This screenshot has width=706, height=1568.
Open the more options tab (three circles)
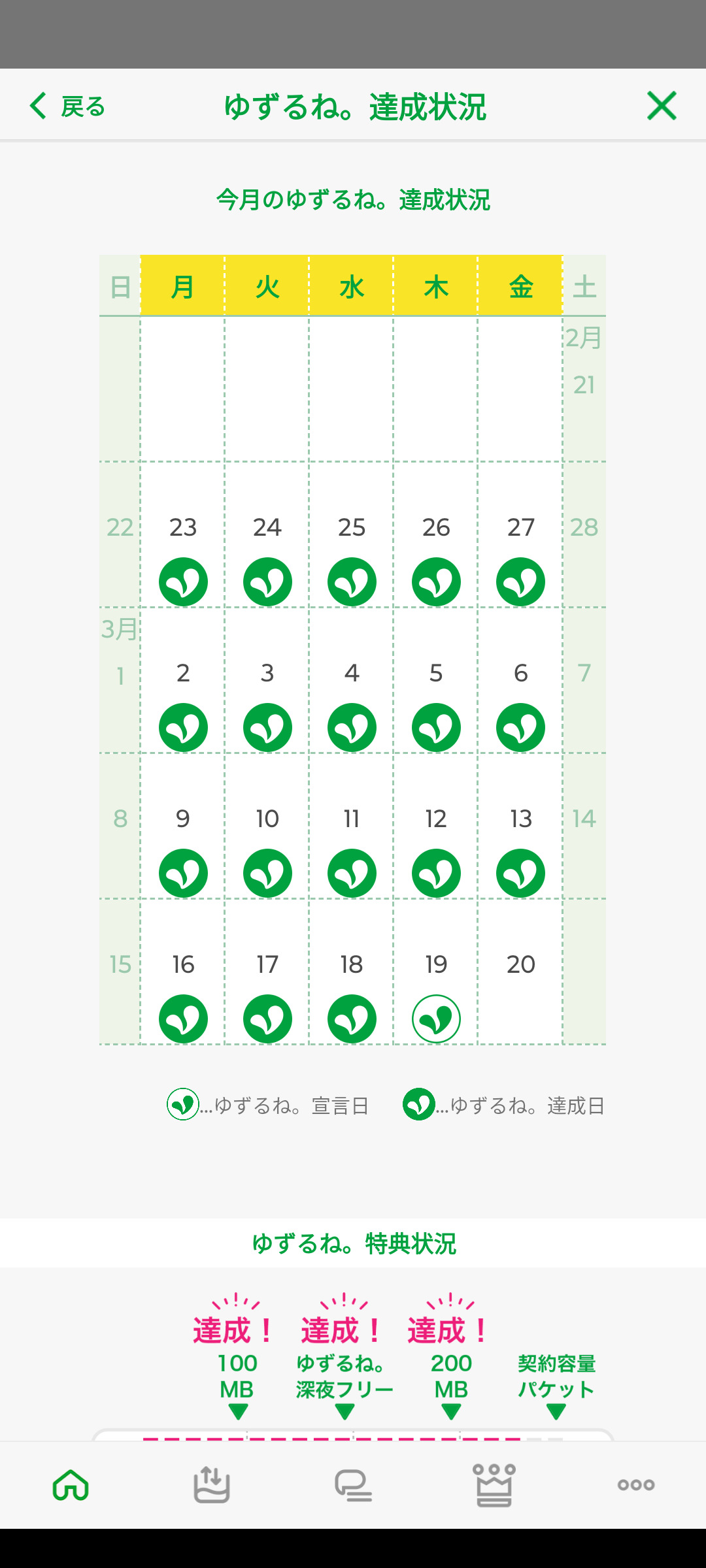point(635,1485)
